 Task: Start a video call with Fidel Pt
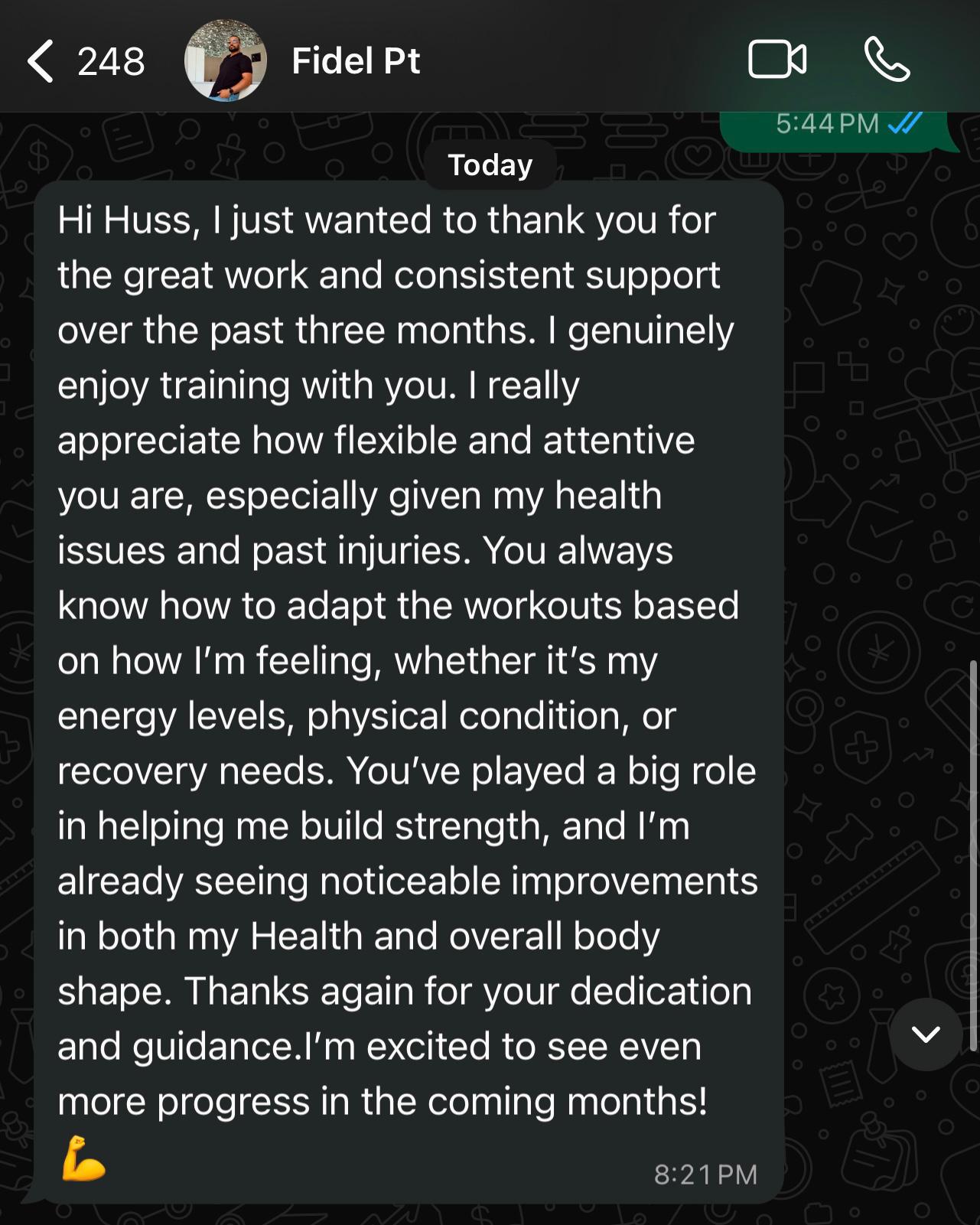(777, 60)
